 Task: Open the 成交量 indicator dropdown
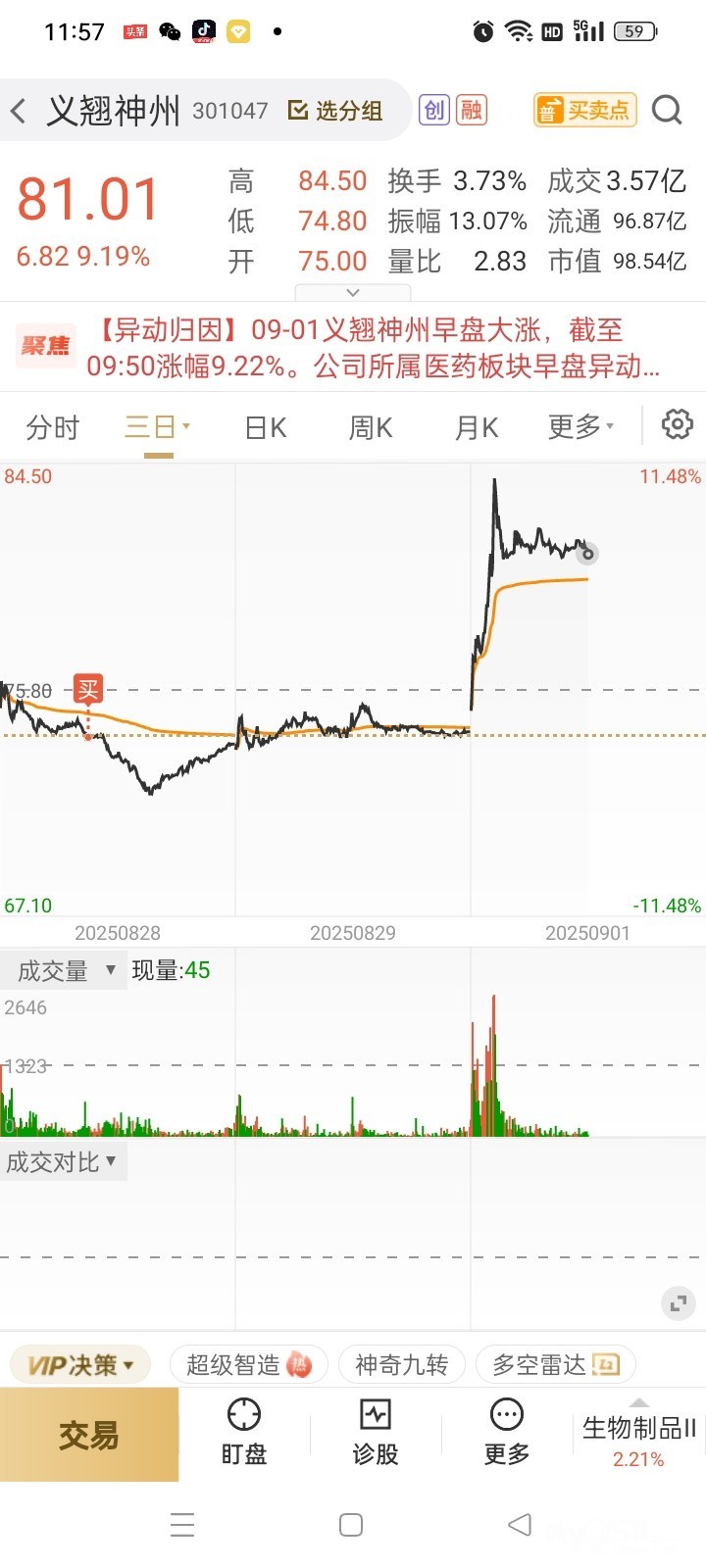pyautogui.click(x=65, y=970)
